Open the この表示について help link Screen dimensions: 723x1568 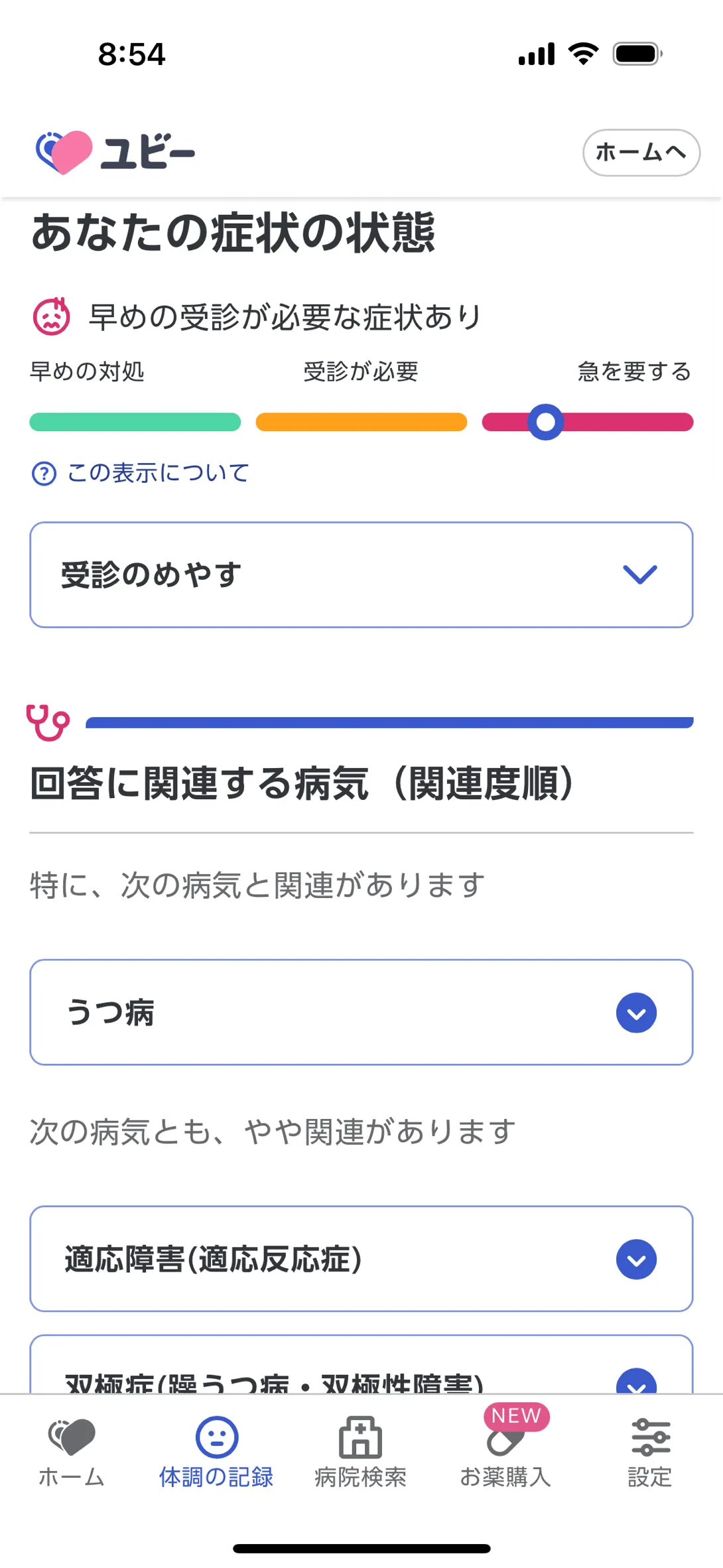pyautogui.click(x=141, y=473)
